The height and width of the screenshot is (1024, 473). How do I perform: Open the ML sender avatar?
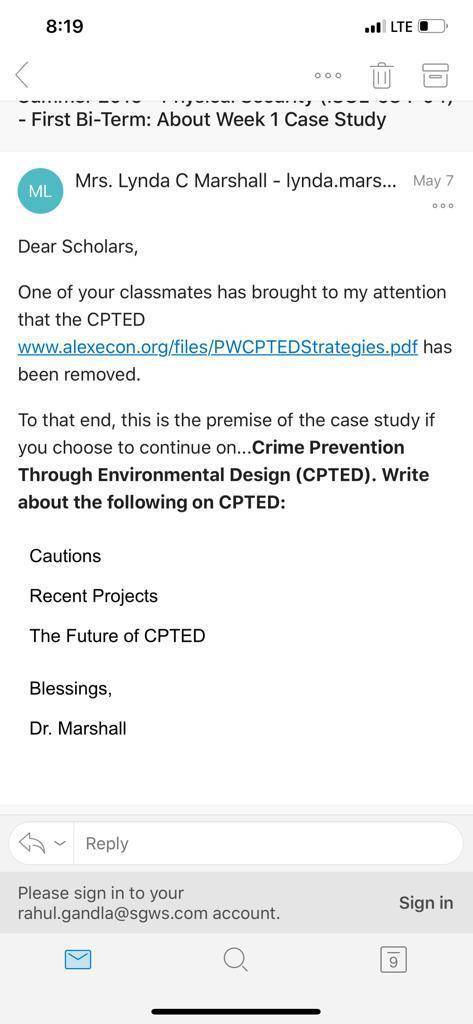point(41,191)
